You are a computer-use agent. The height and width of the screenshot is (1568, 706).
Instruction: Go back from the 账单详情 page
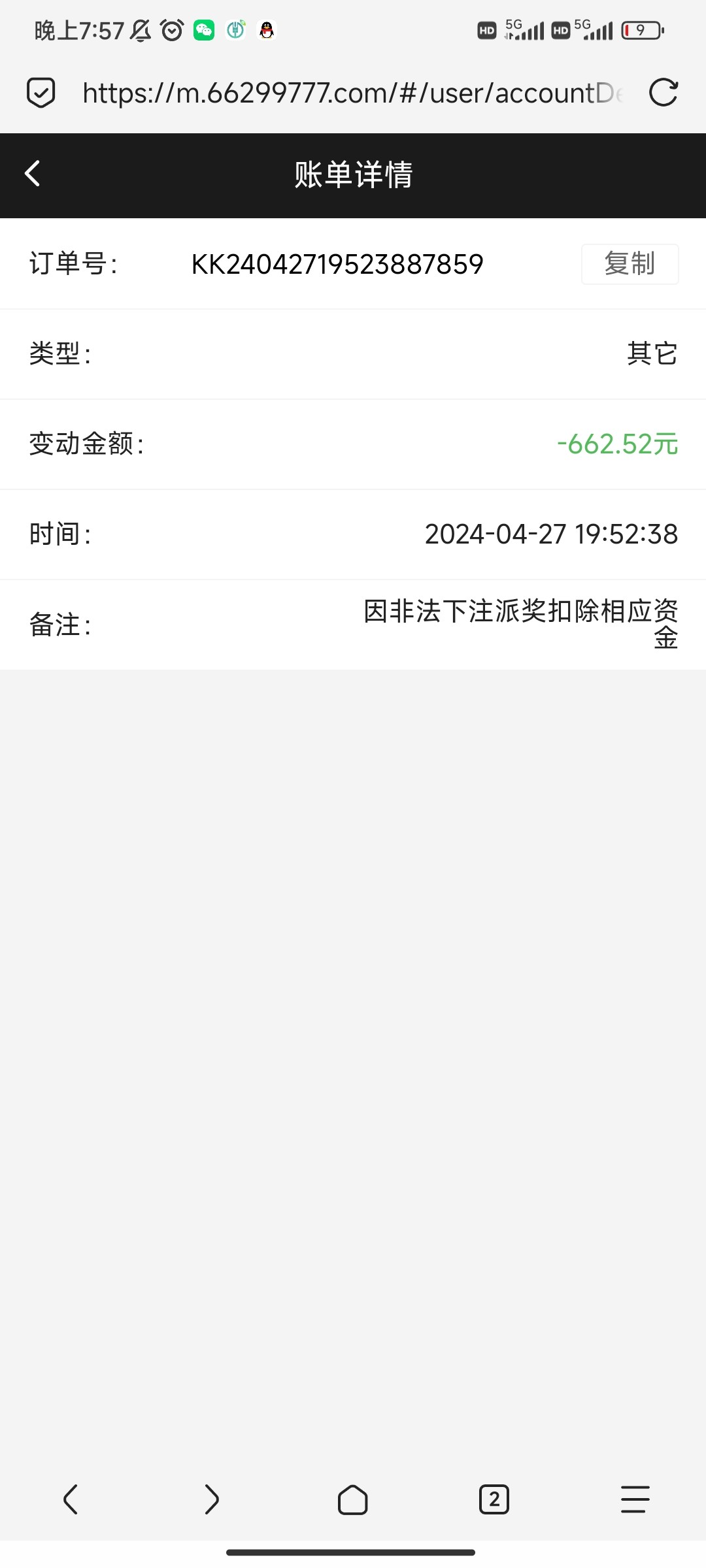point(33,174)
